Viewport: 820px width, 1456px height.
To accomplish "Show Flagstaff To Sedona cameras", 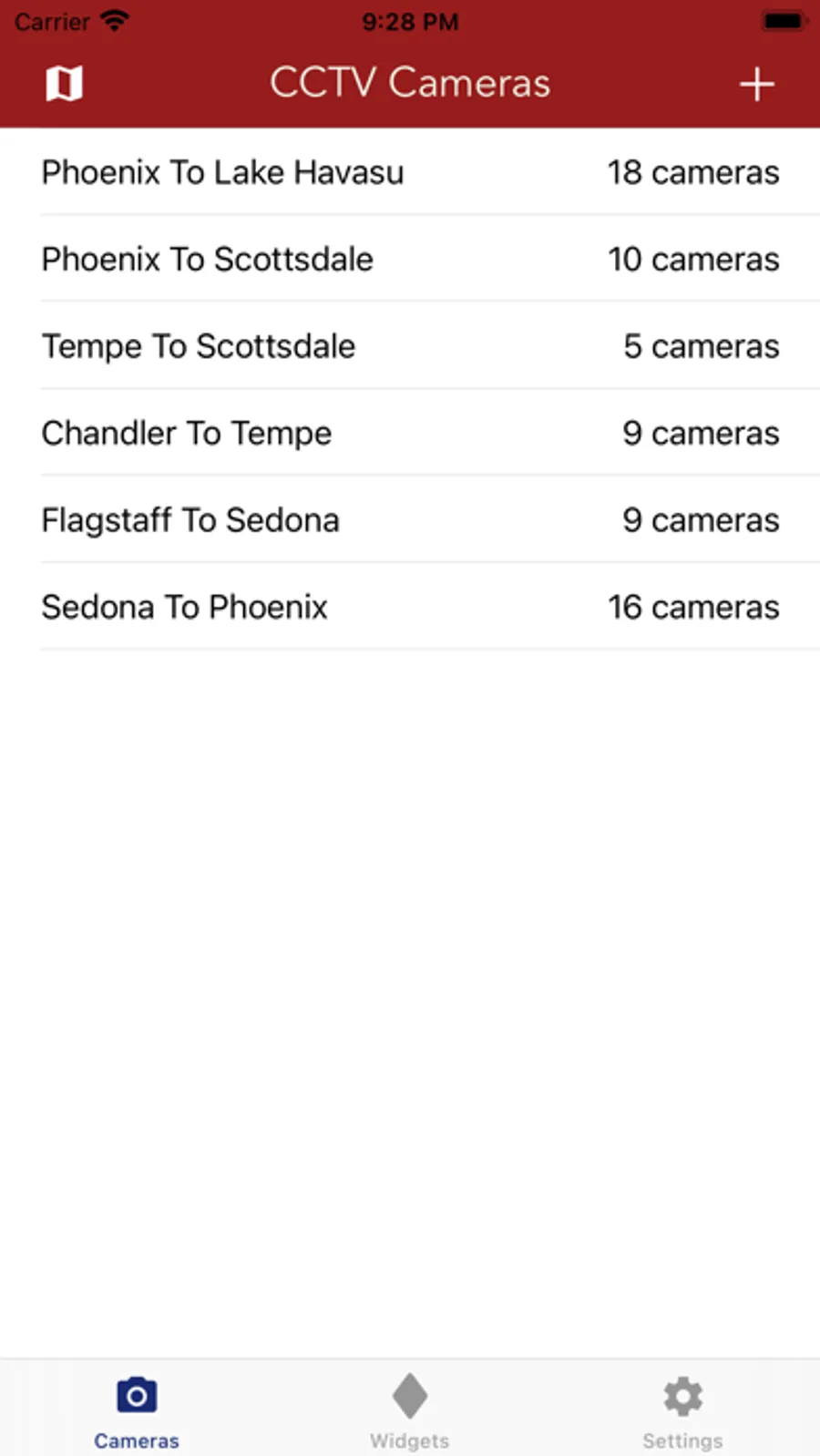I will 410,520.
